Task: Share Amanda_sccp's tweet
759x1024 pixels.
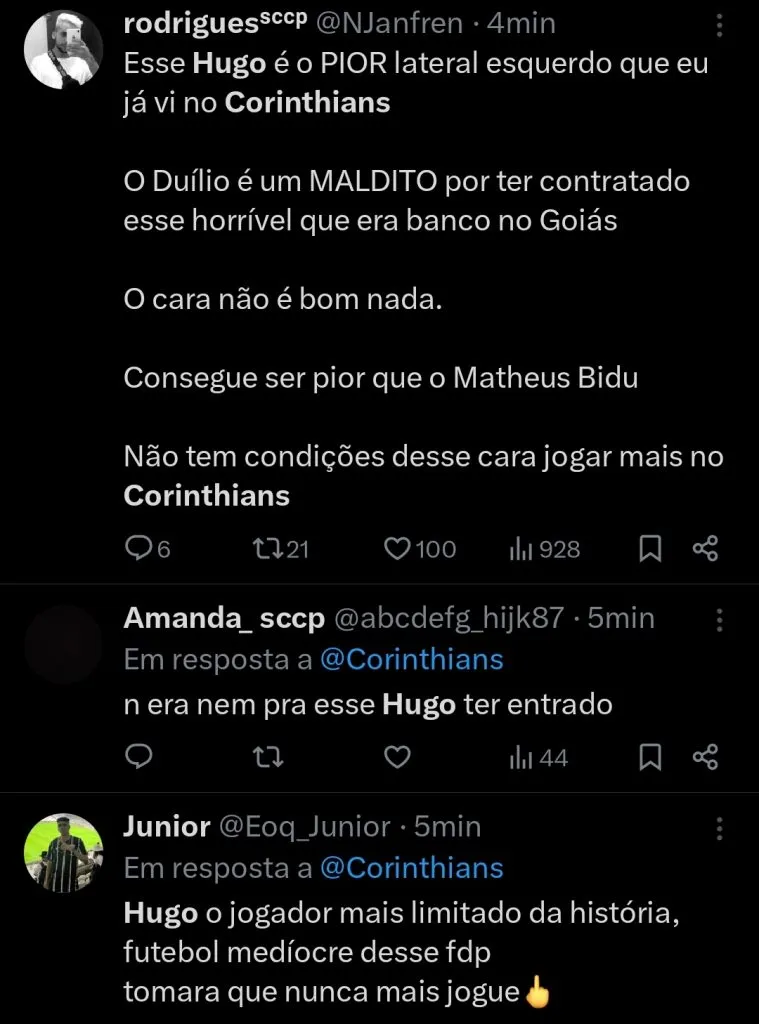Action: point(706,757)
